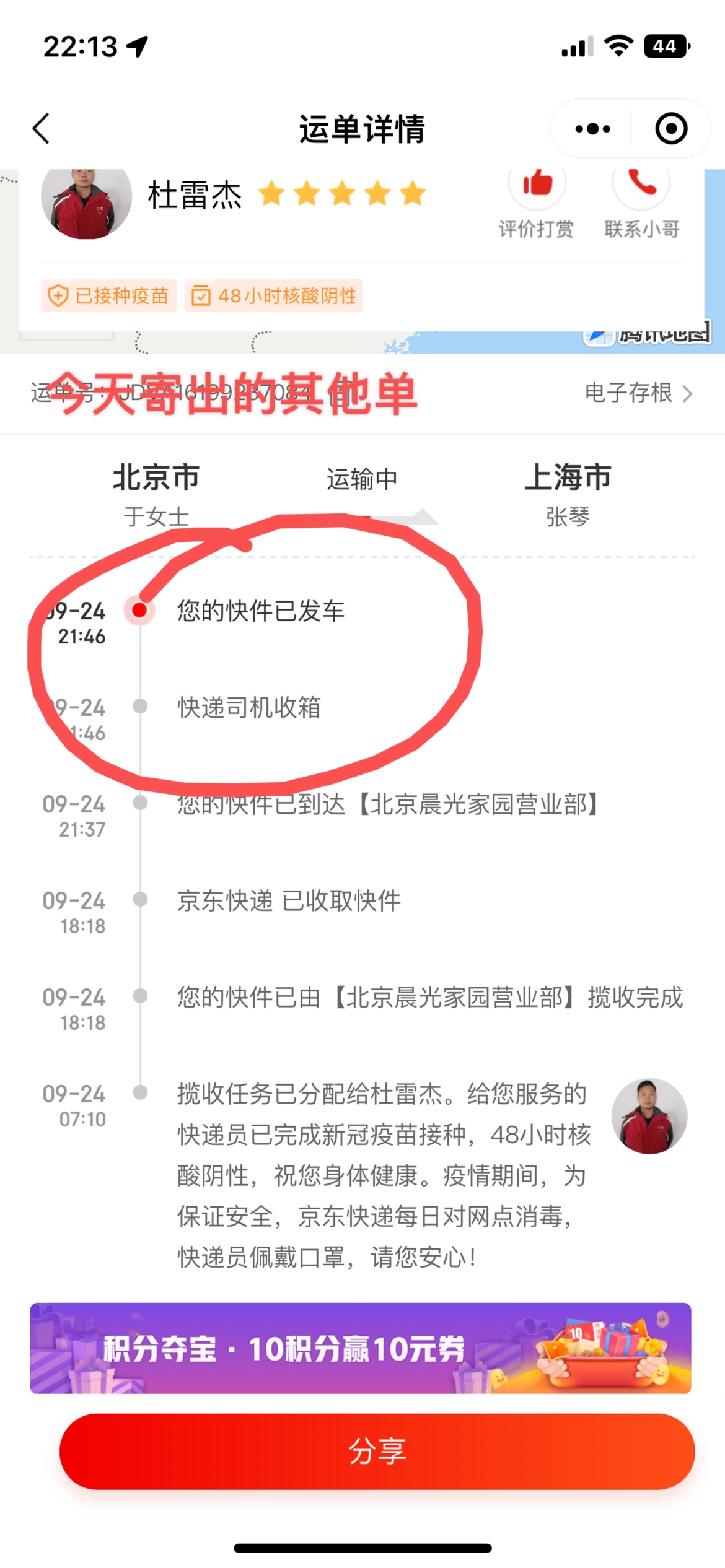Open the 积分夺宝 10元券 banner

[x=361, y=1348]
